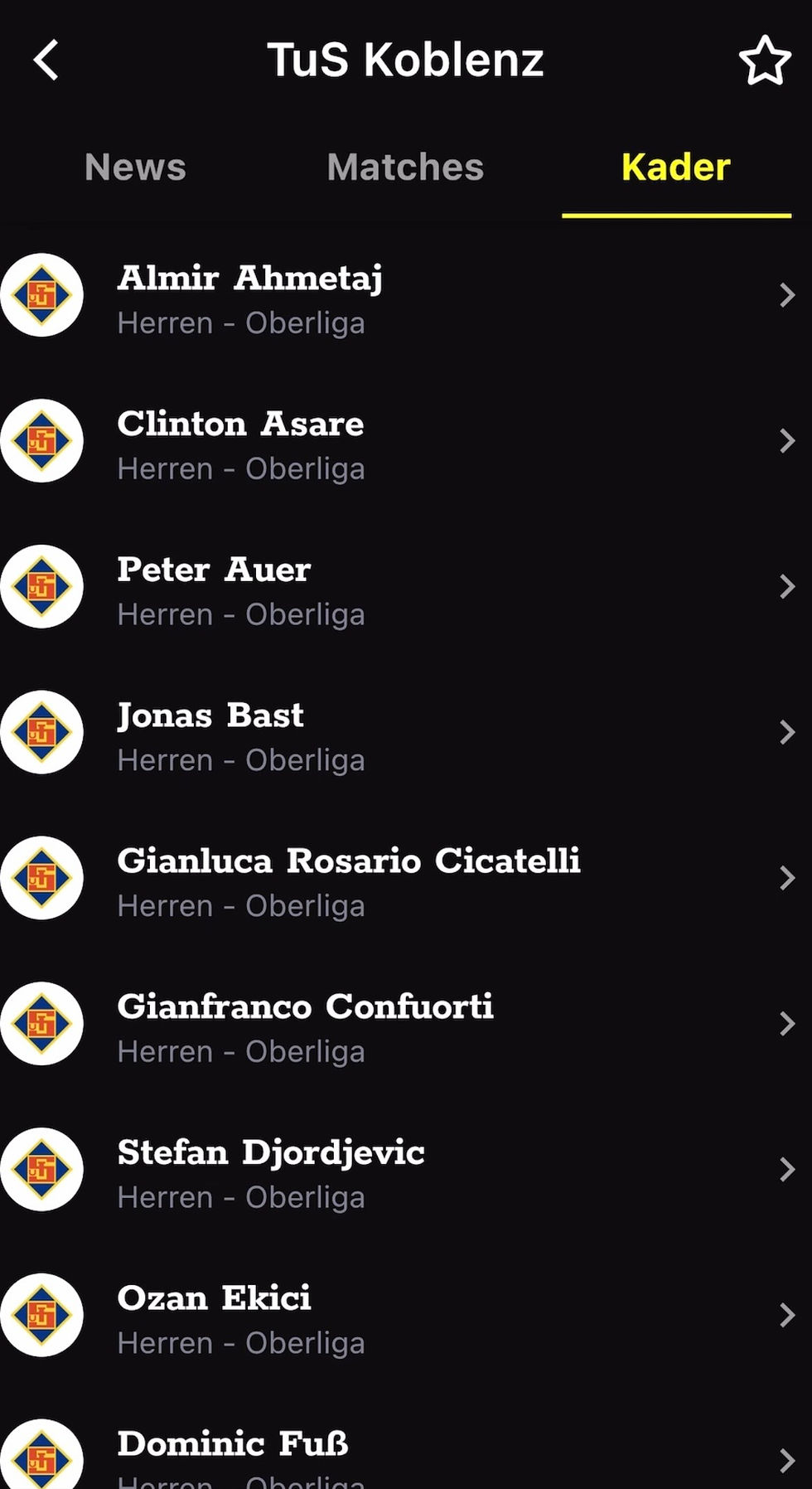Select the Kader tab
The image size is (812, 1489).
(x=676, y=167)
